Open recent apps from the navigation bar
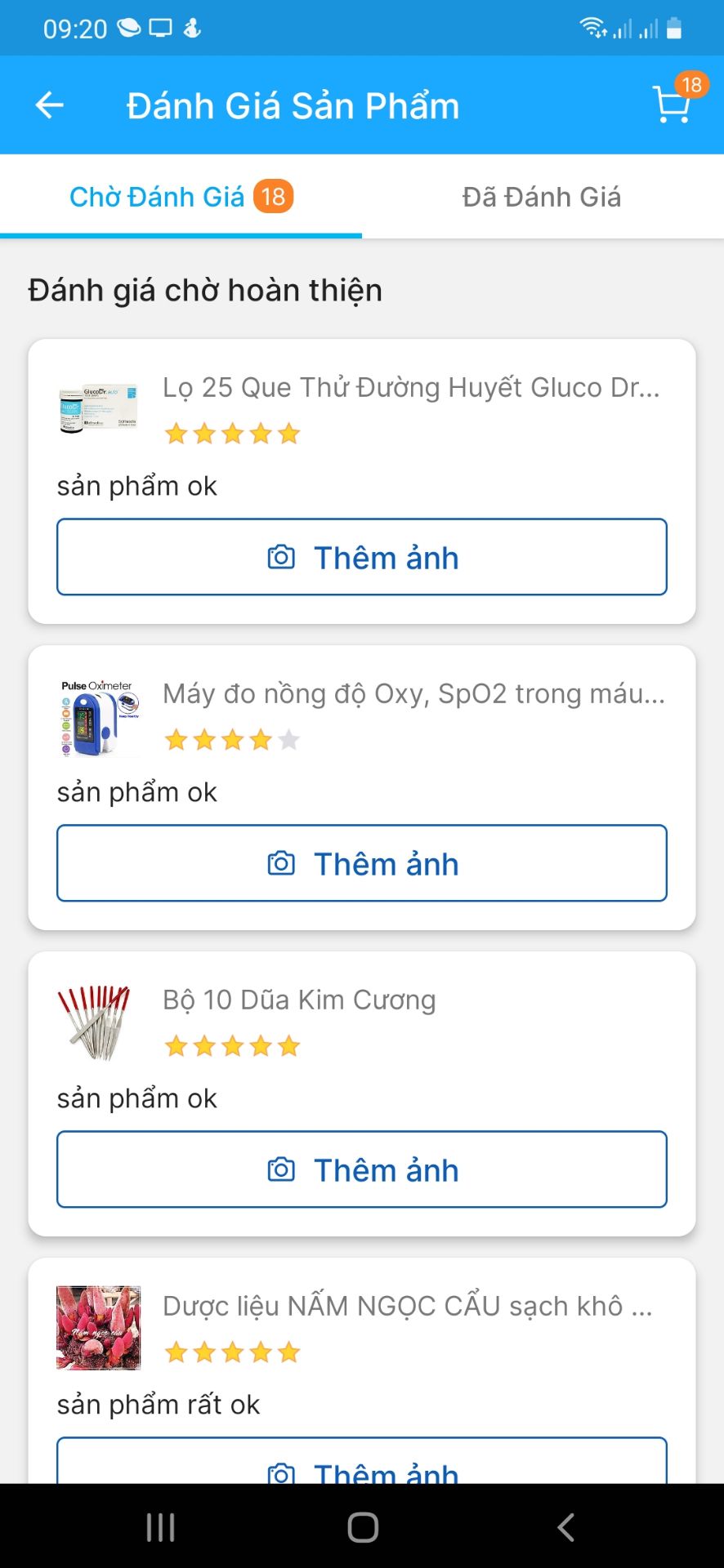Viewport: 724px width, 1568px height. [159, 1524]
